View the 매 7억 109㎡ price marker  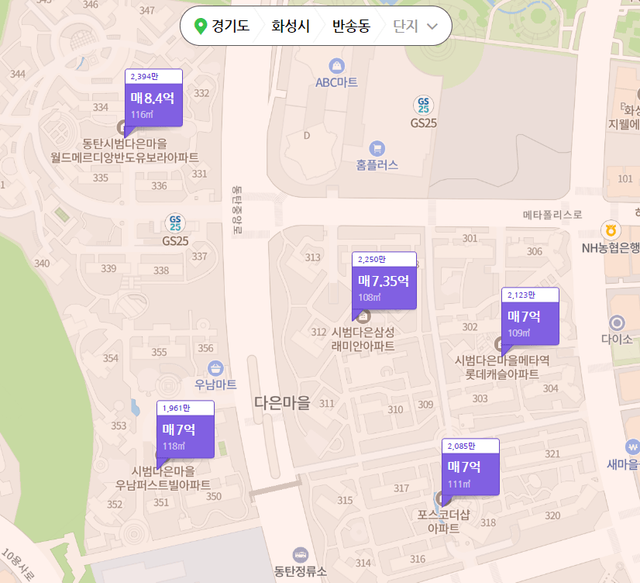530,321
